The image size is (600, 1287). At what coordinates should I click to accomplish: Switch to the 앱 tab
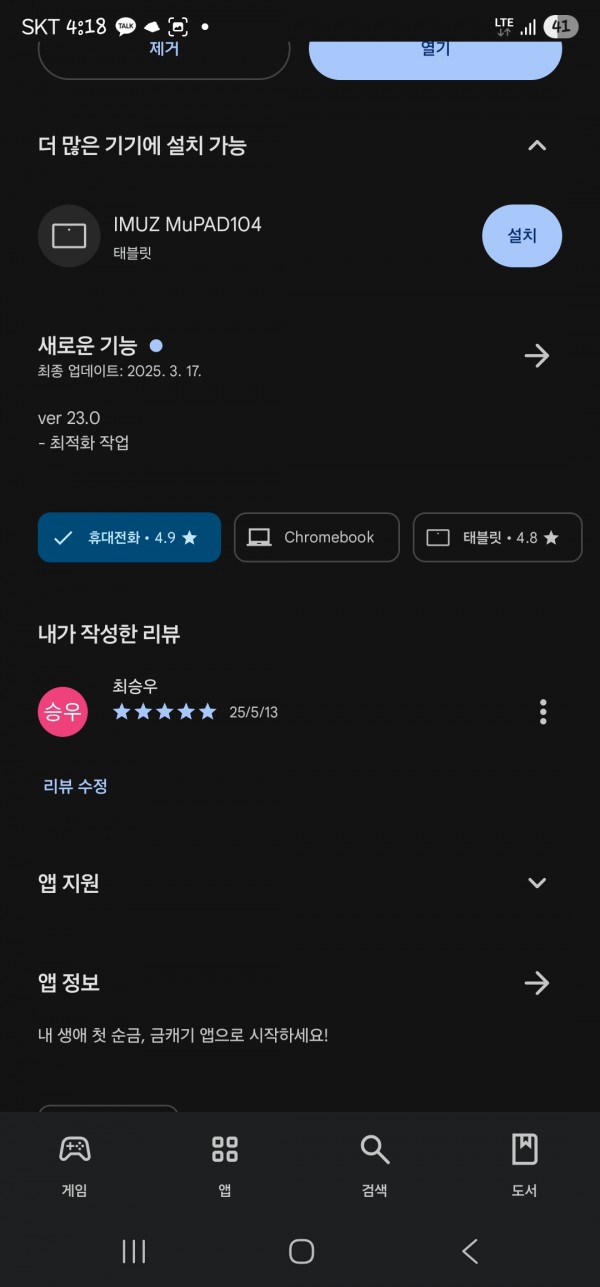(x=225, y=1165)
